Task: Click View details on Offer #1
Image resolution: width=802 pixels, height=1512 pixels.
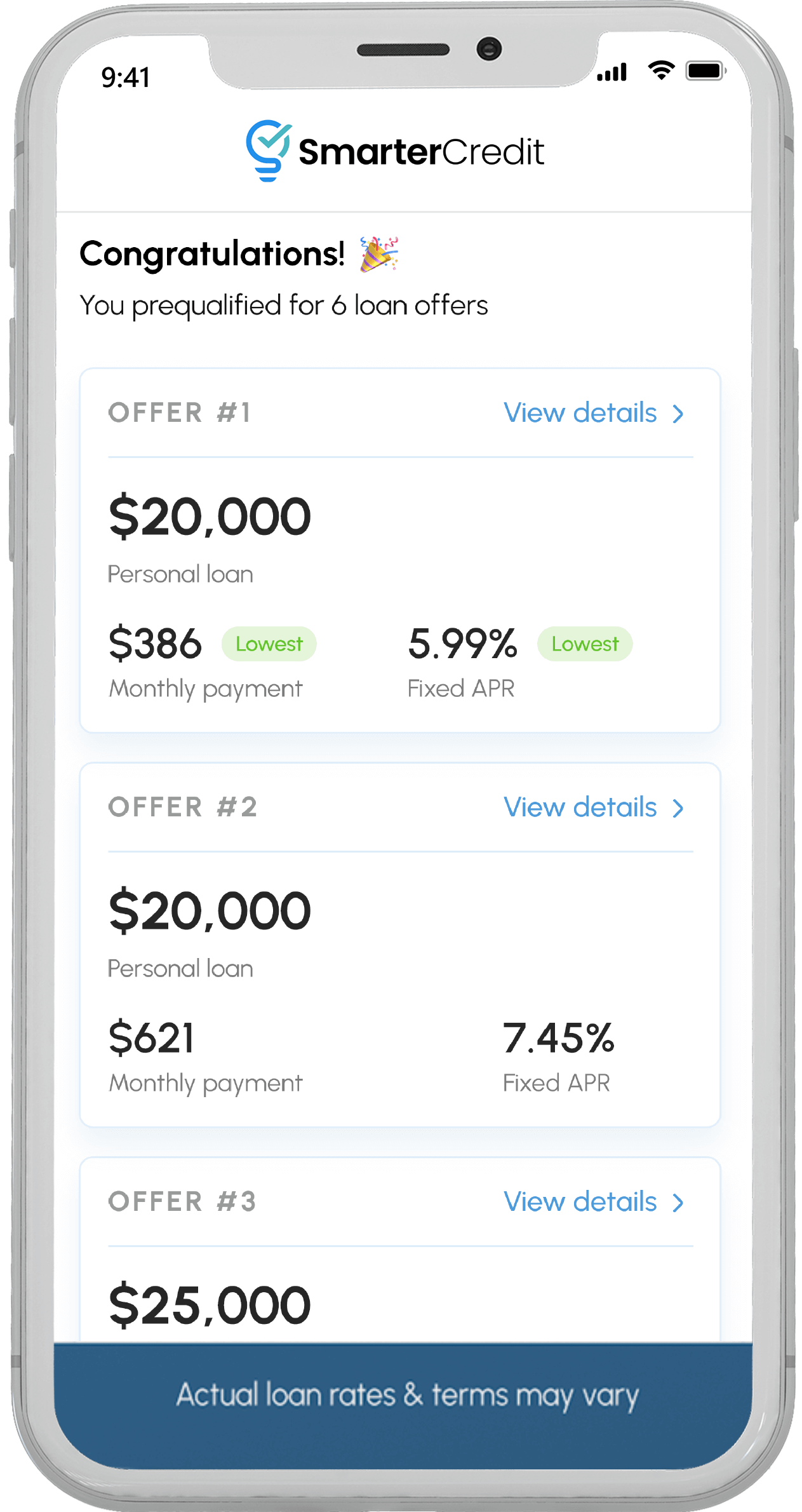Action: [x=579, y=413]
